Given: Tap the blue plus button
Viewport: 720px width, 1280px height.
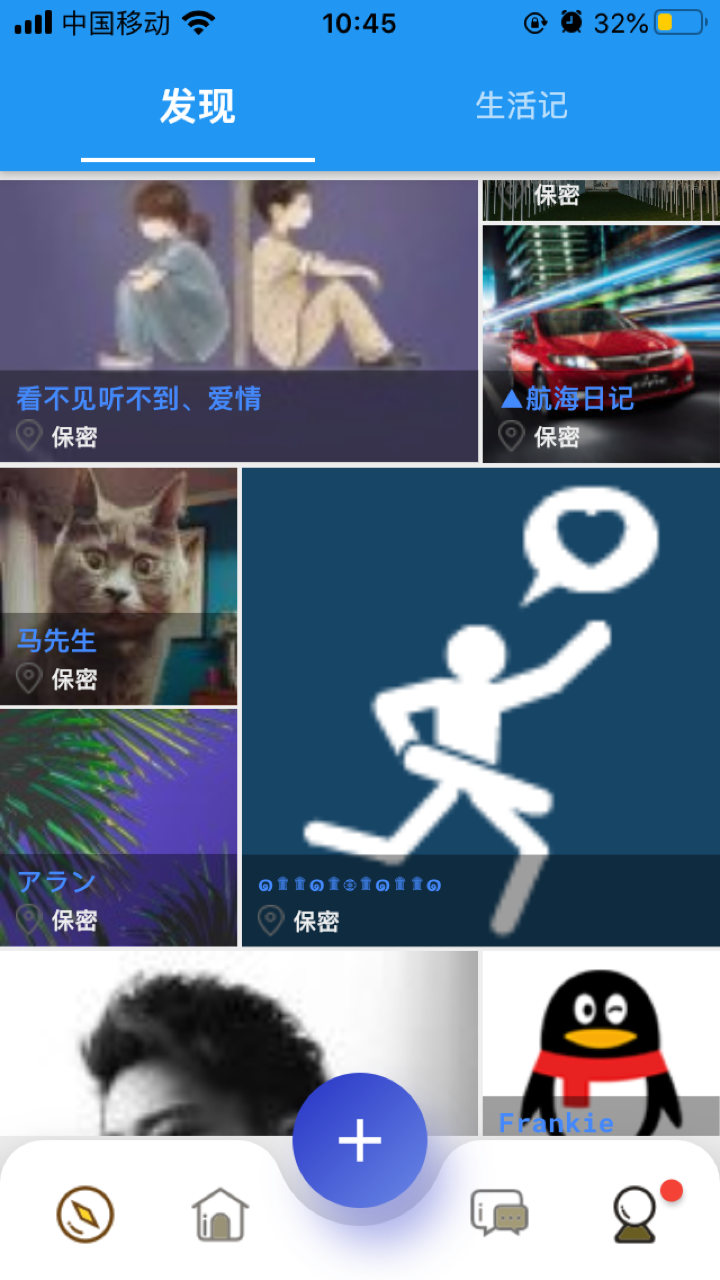Looking at the screenshot, I should (360, 1138).
